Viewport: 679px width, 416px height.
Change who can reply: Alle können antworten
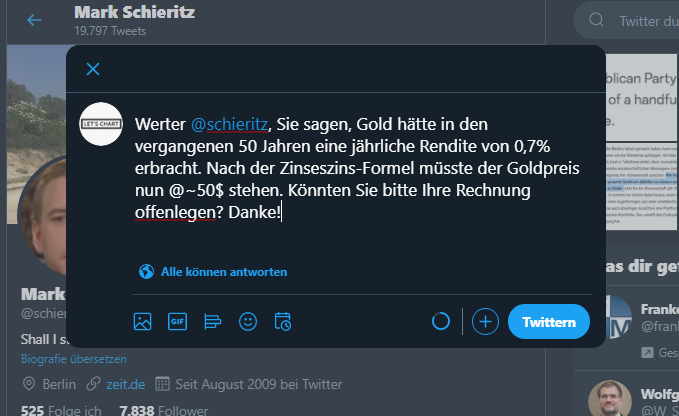point(213,271)
